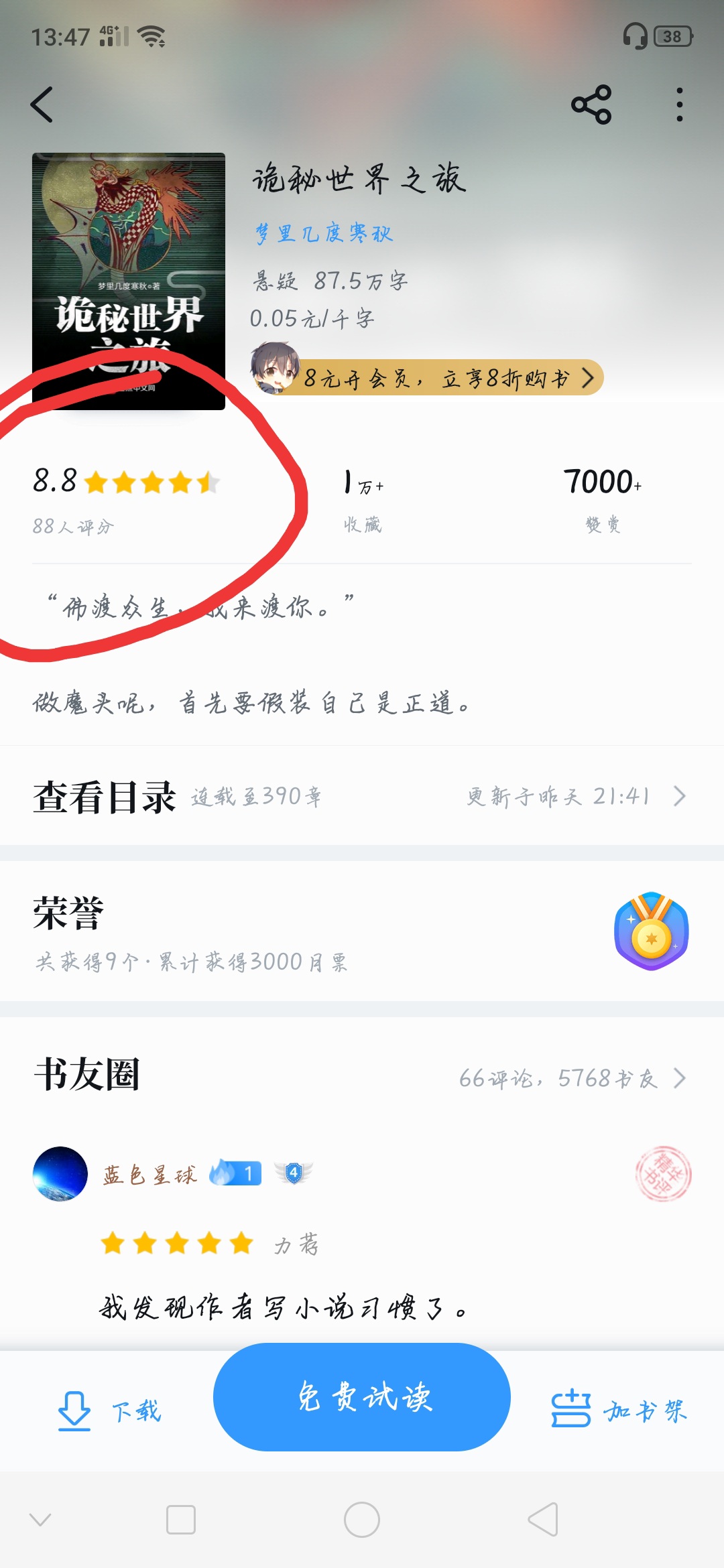
Task: Open the 荣誉 honors section
Action: point(362,931)
